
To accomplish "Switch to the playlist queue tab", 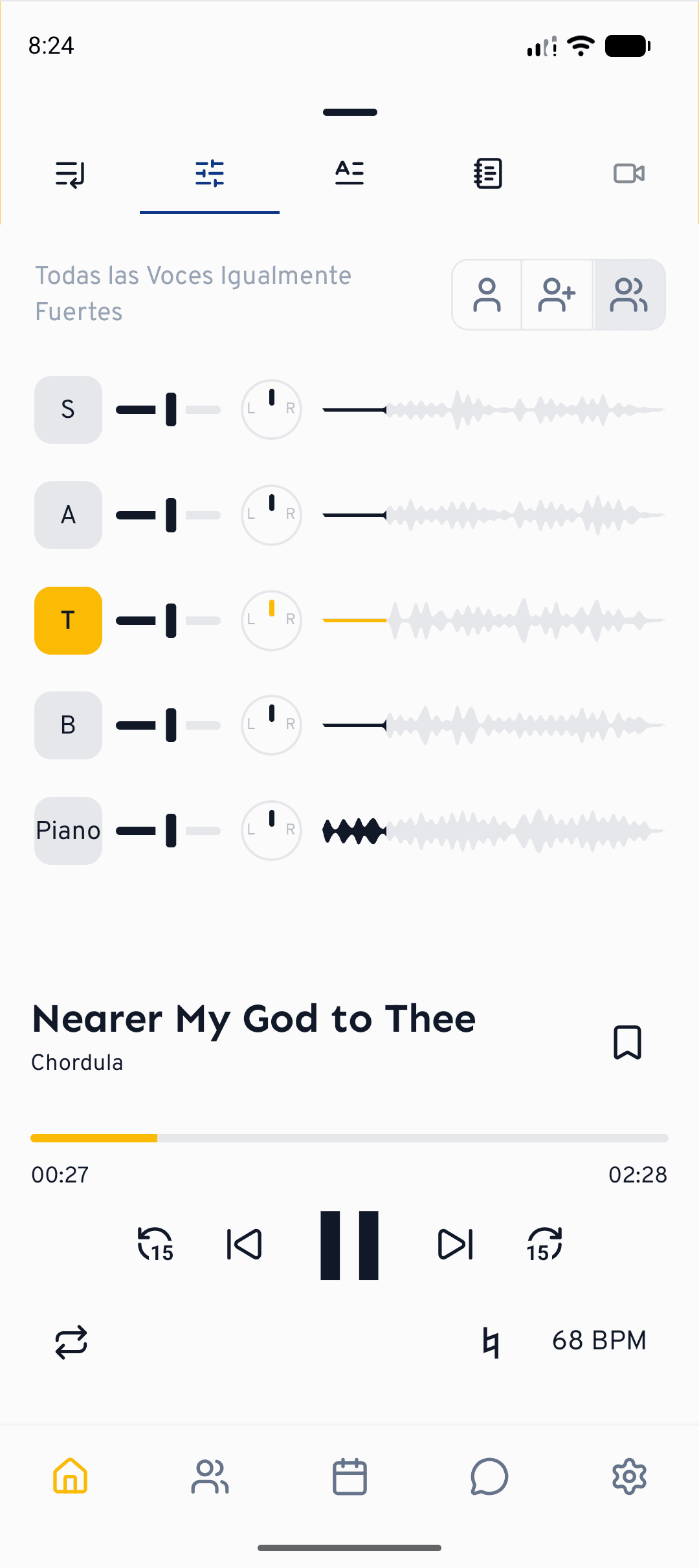I will [x=70, y=174].
